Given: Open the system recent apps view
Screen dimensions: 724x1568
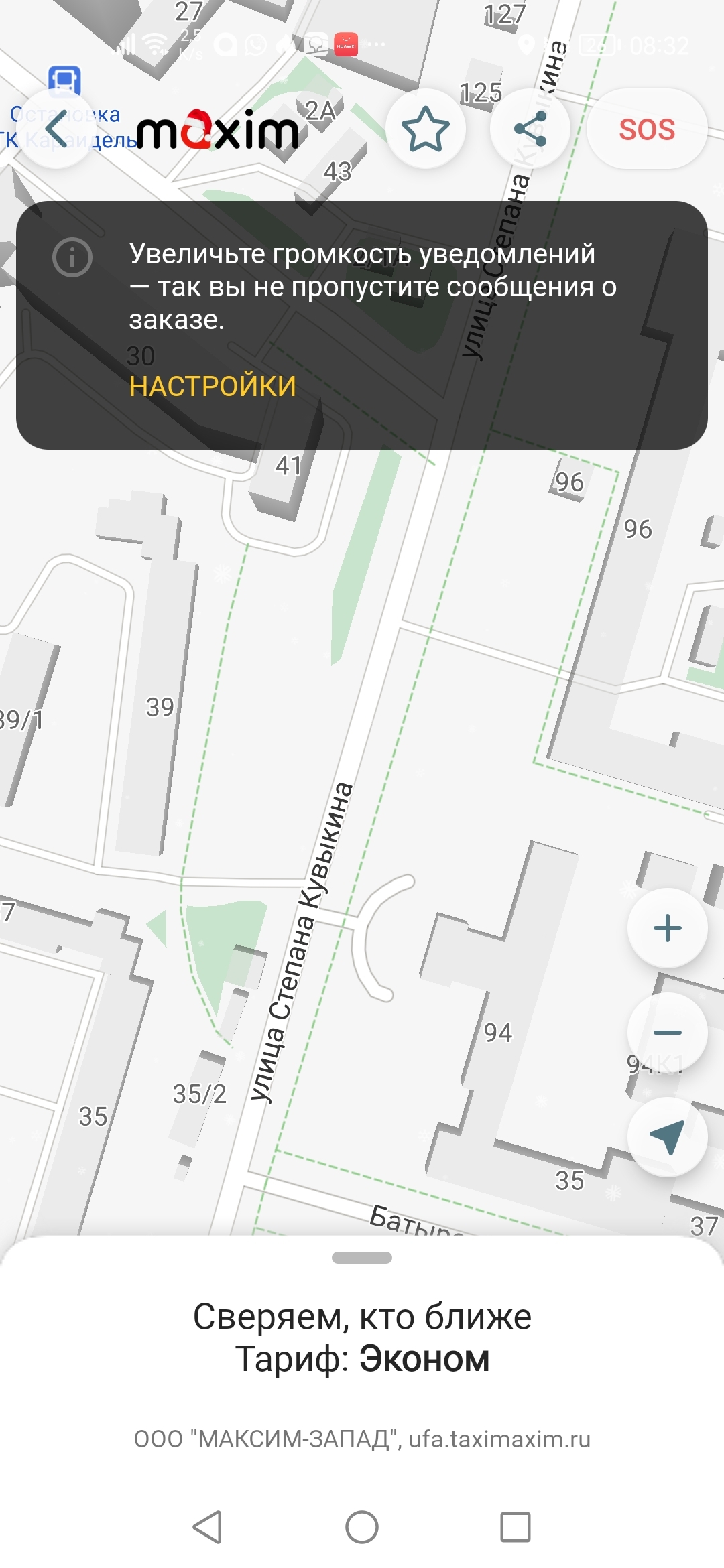Looking at the screenshot, I should pos(516,1528).
